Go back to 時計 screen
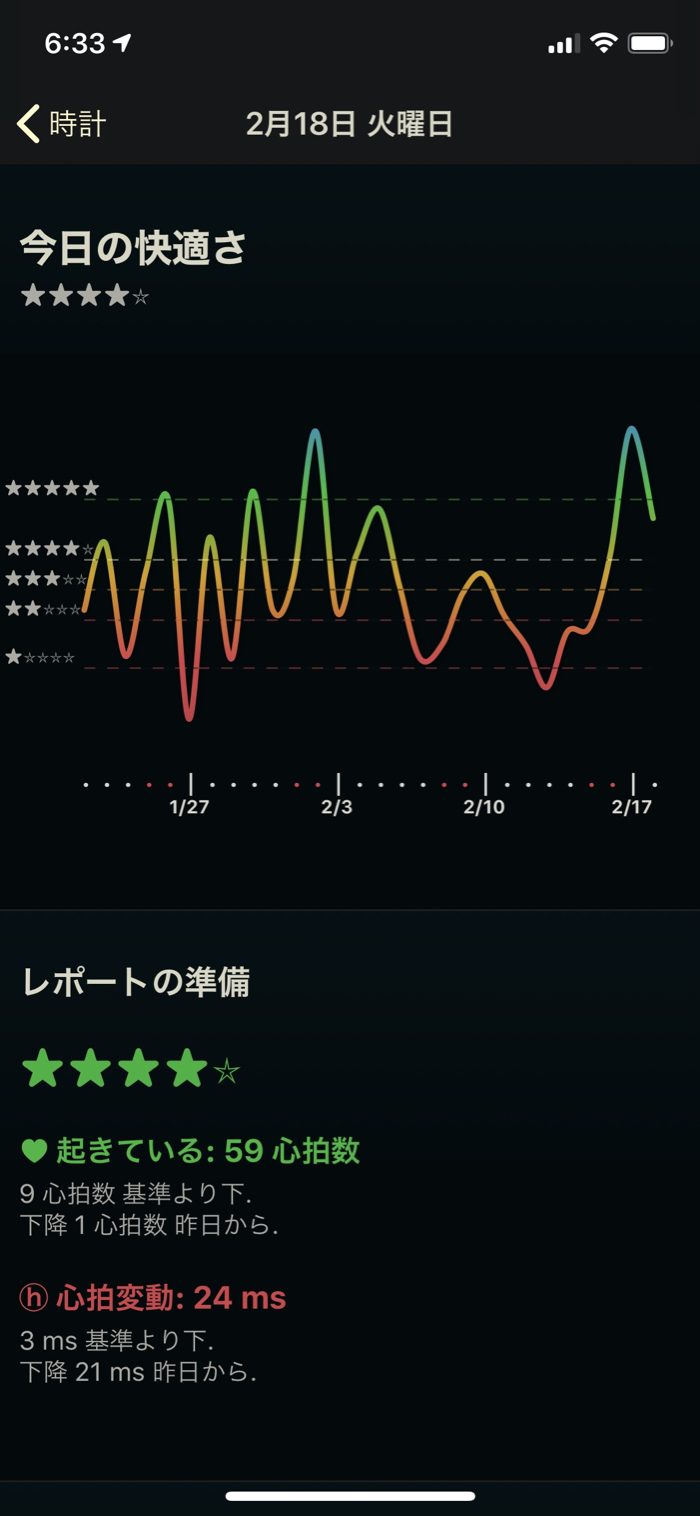 62,124
